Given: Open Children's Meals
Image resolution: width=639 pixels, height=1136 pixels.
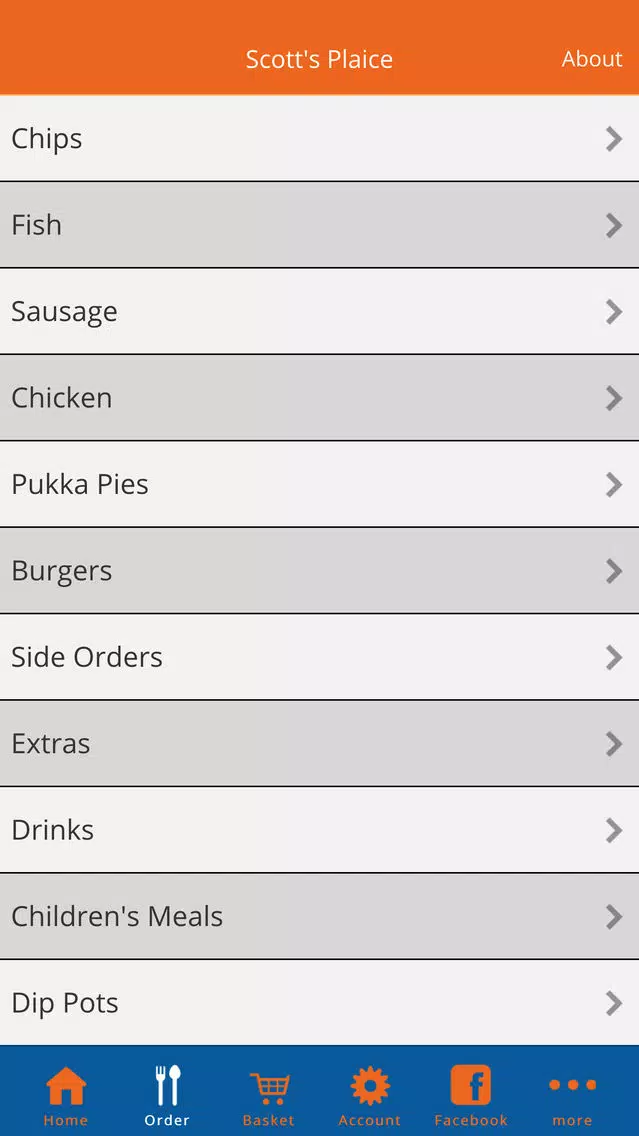Looking at the screenshot, I should tap(320, 916).
